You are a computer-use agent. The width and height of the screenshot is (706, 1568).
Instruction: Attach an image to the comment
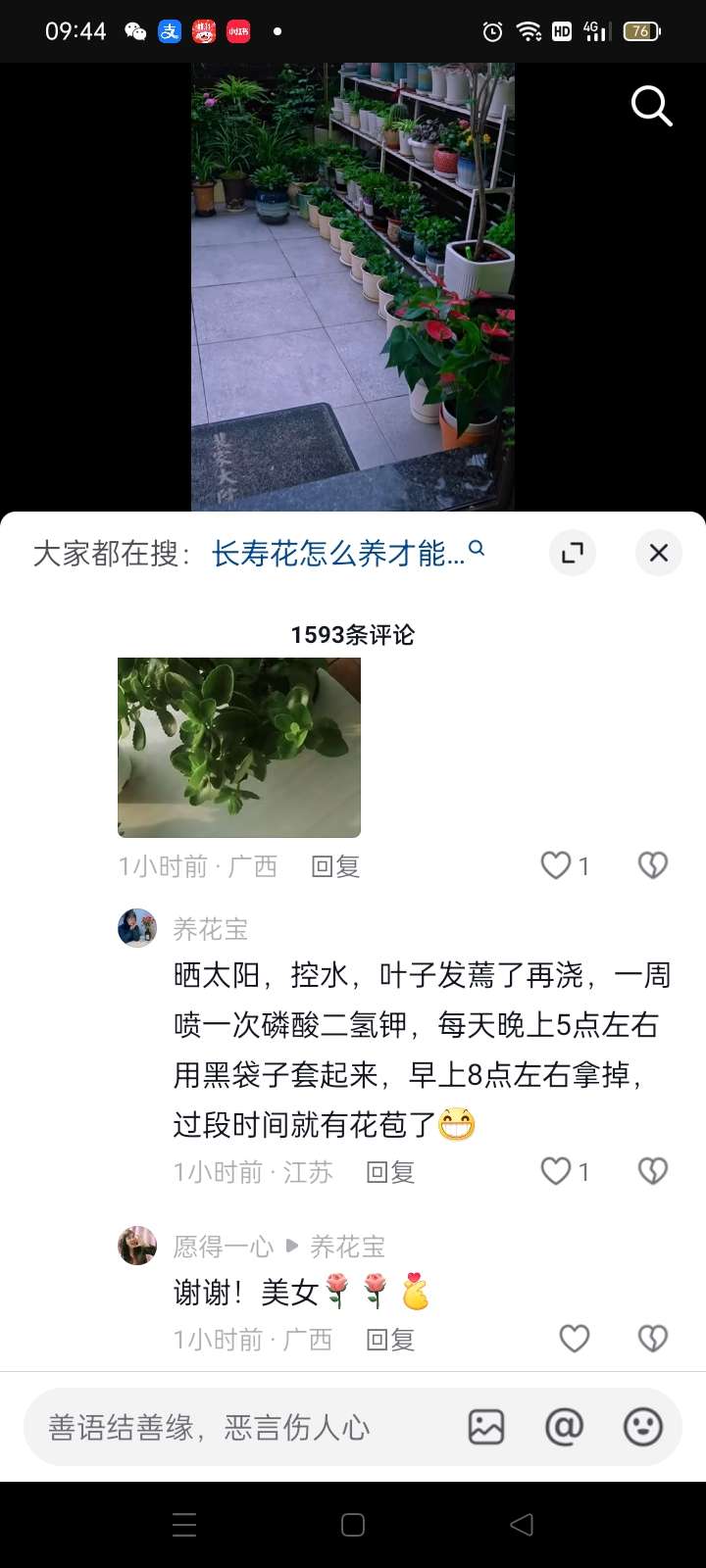486,1427
